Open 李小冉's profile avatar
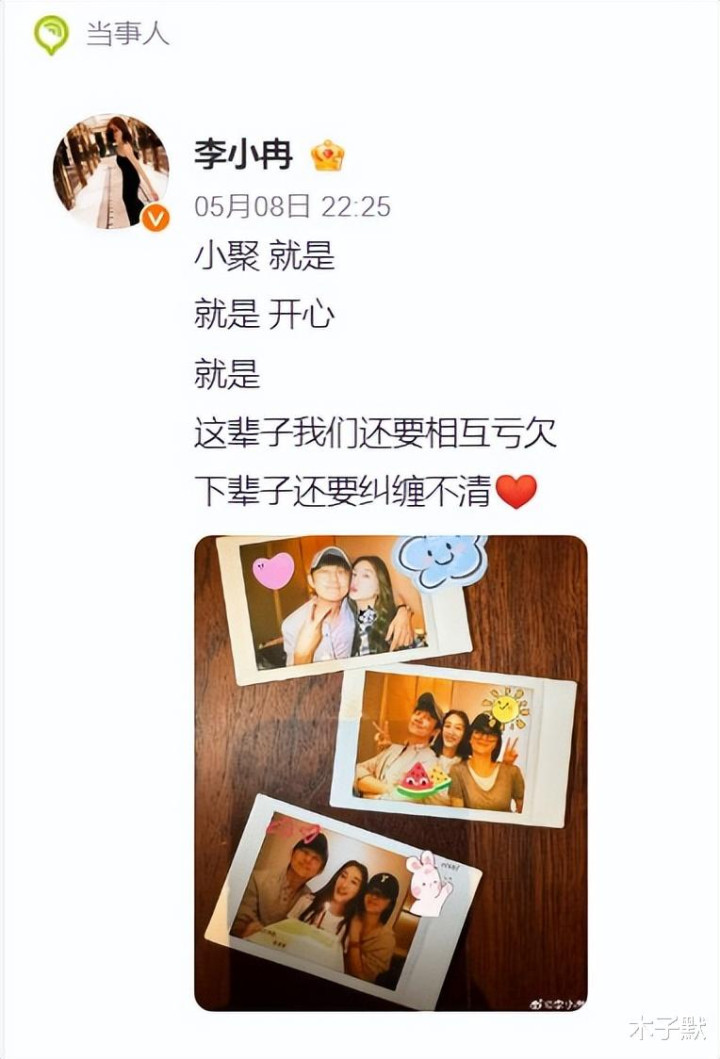Viewport: 720px width, 1059px height. pyautogui.click(x=110, y=171)
